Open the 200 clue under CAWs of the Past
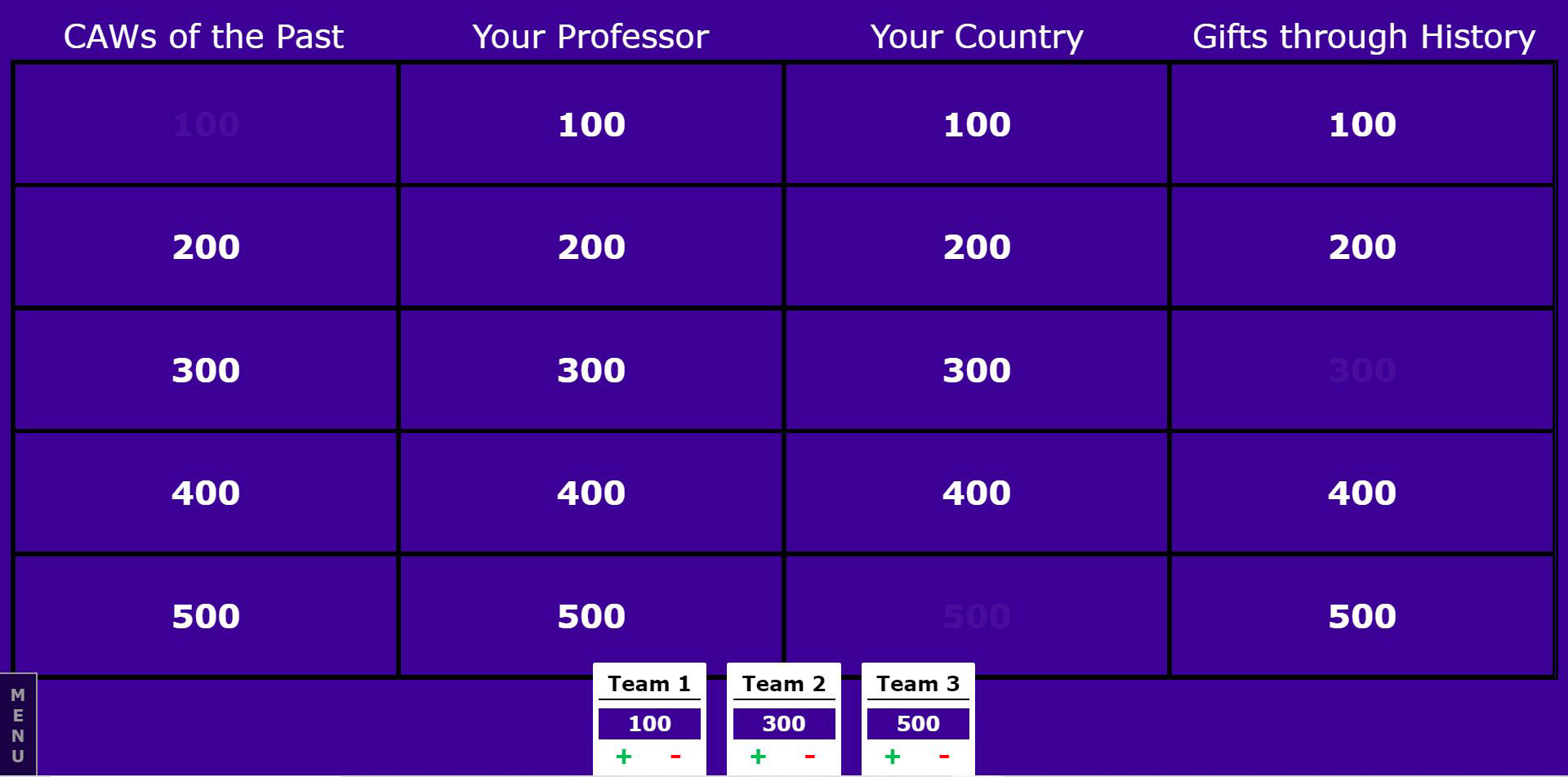The height and width of the screenshot is (777, 1568). (x=206, y=247)
